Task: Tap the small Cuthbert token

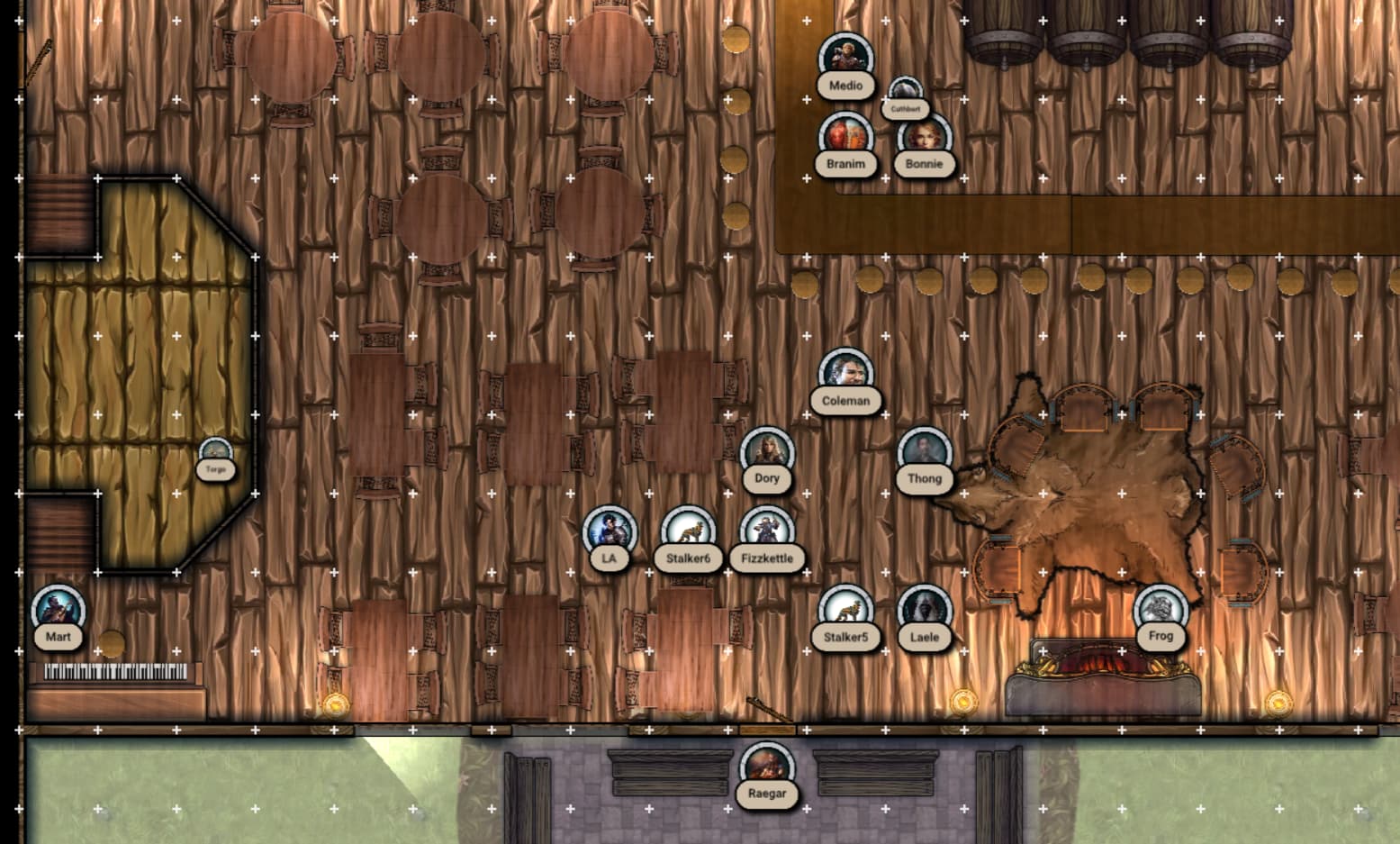Action: (905, 93)
